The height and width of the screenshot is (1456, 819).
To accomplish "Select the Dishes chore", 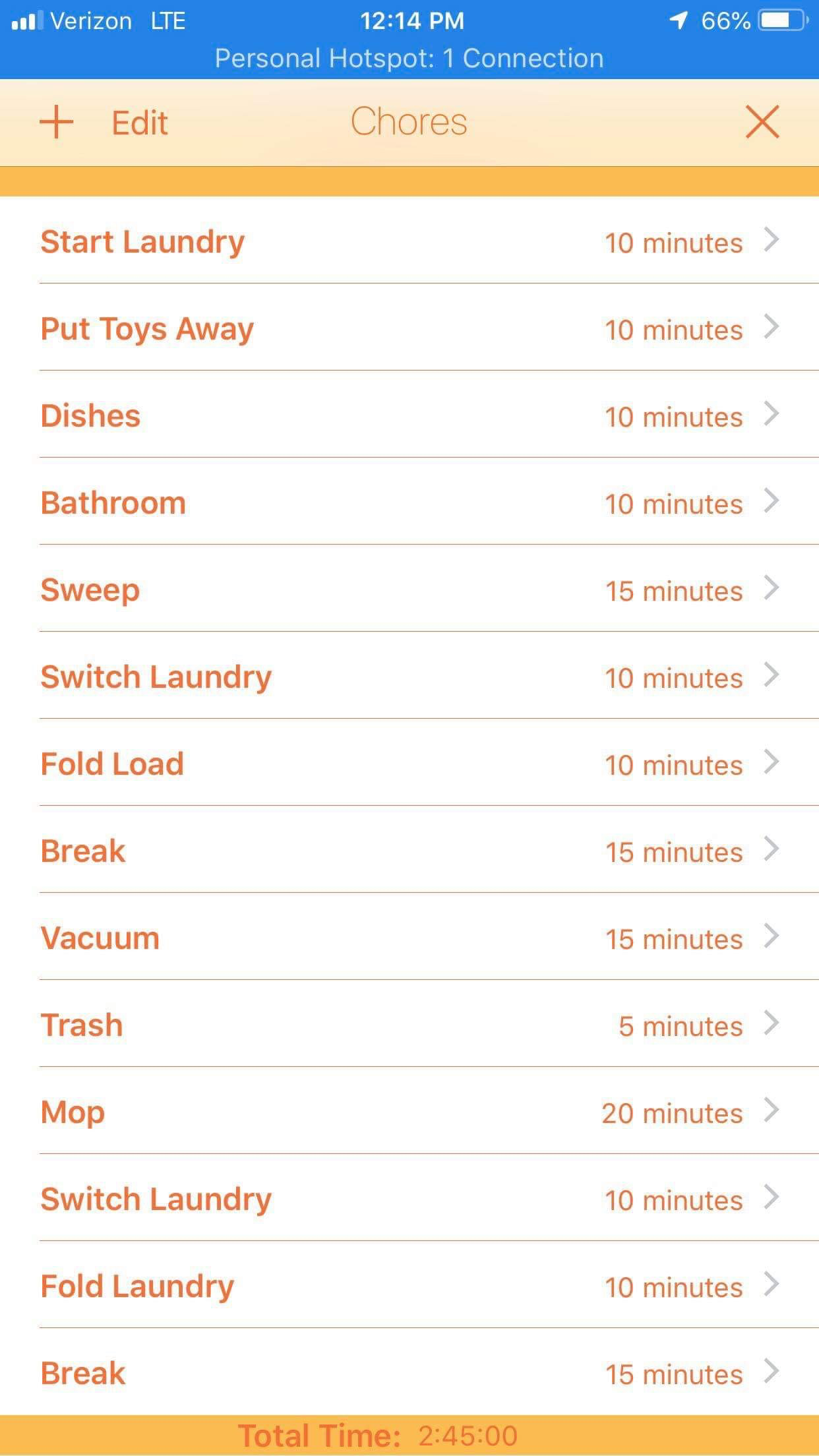I will (x=409, y=415).
